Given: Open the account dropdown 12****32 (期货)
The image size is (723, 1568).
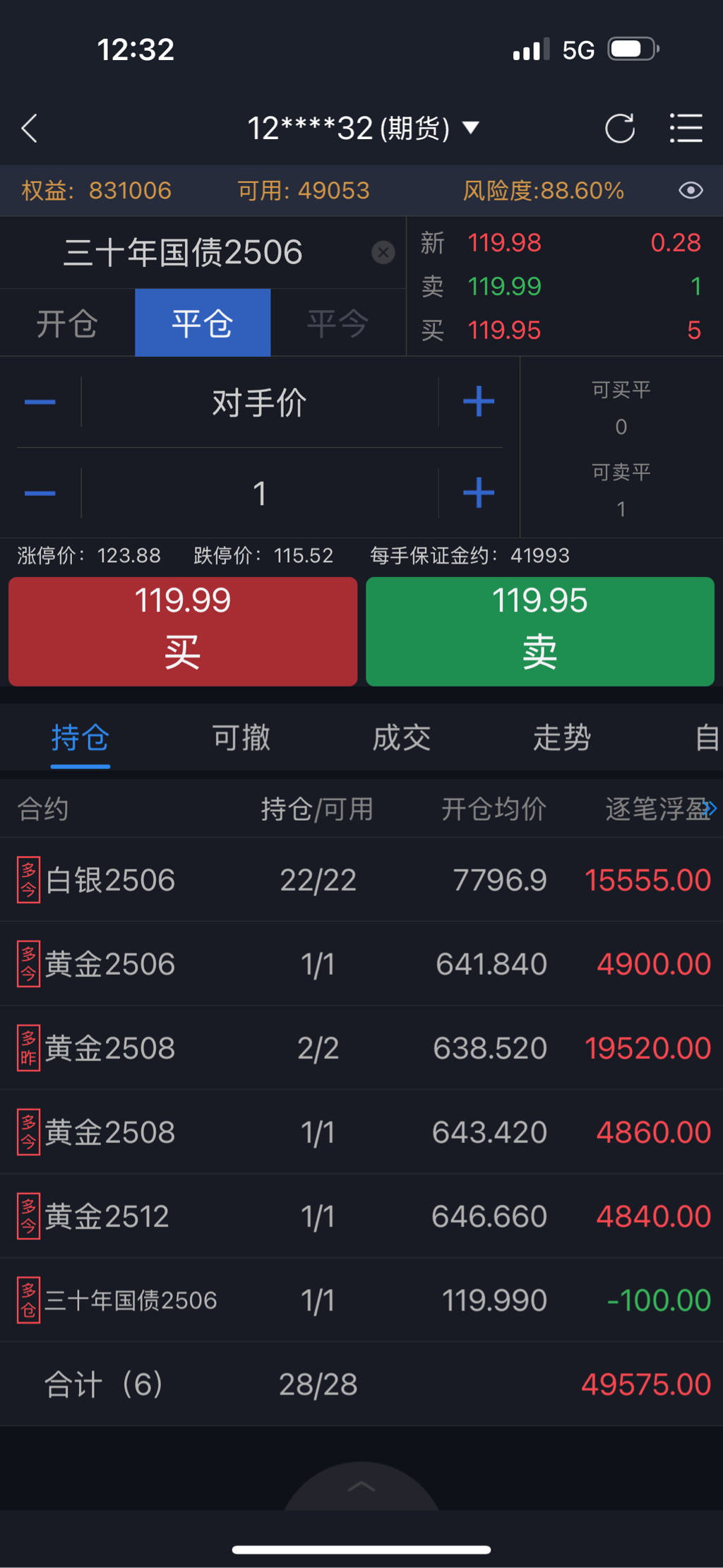Looking at the screenshot, I should 362,129.
